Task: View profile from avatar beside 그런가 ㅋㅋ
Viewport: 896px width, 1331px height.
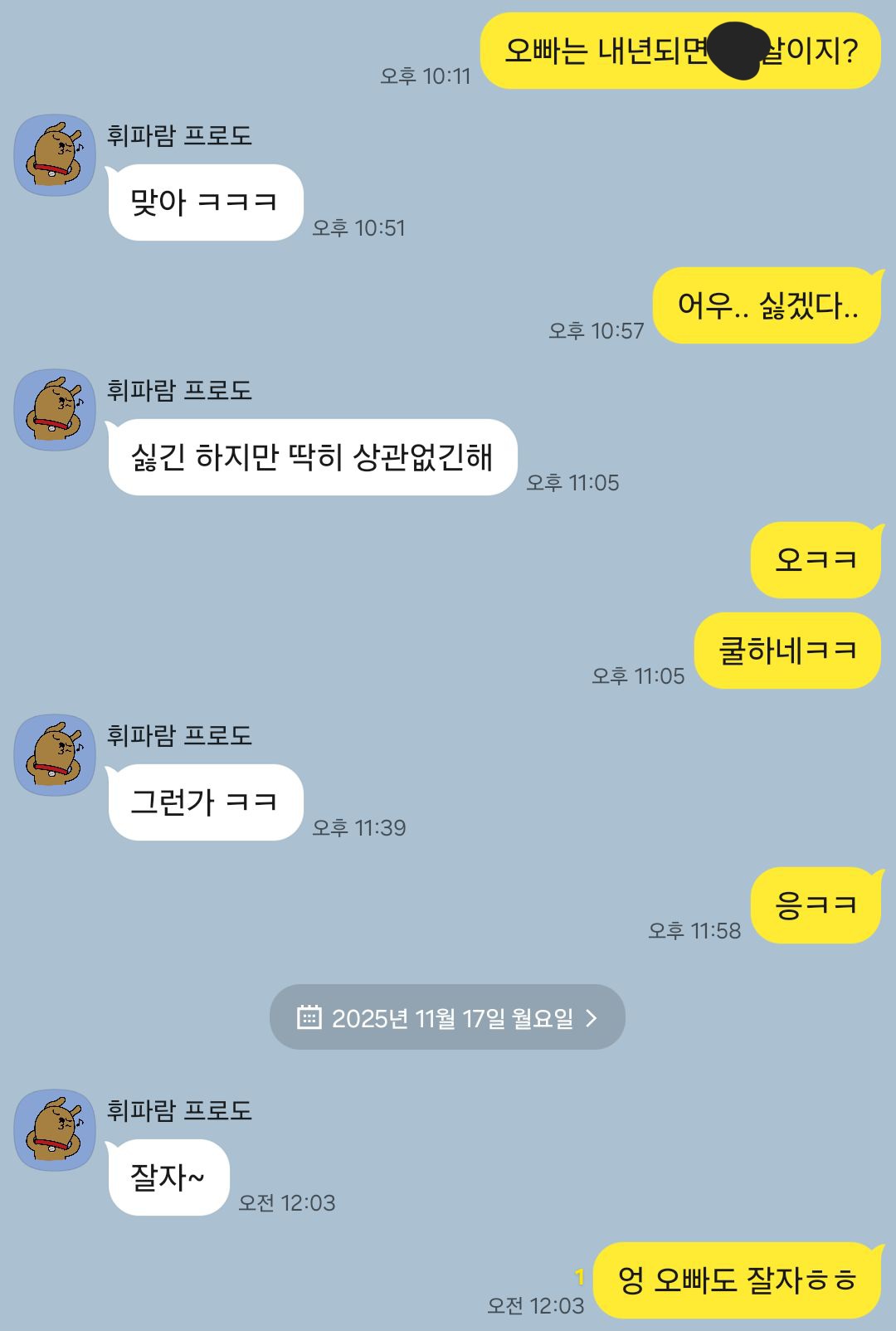Action: (x=55, y=756)
